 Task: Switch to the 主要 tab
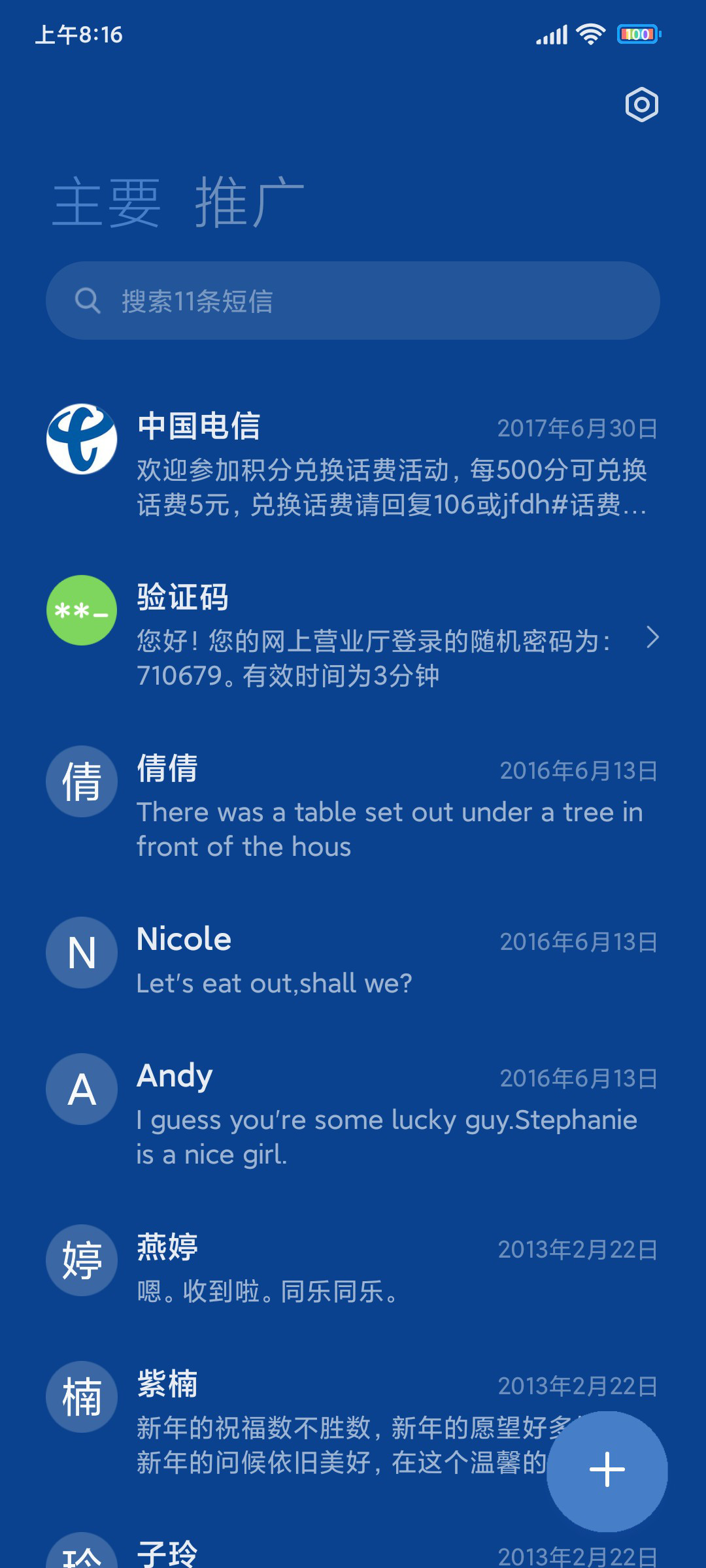[107, 203]
